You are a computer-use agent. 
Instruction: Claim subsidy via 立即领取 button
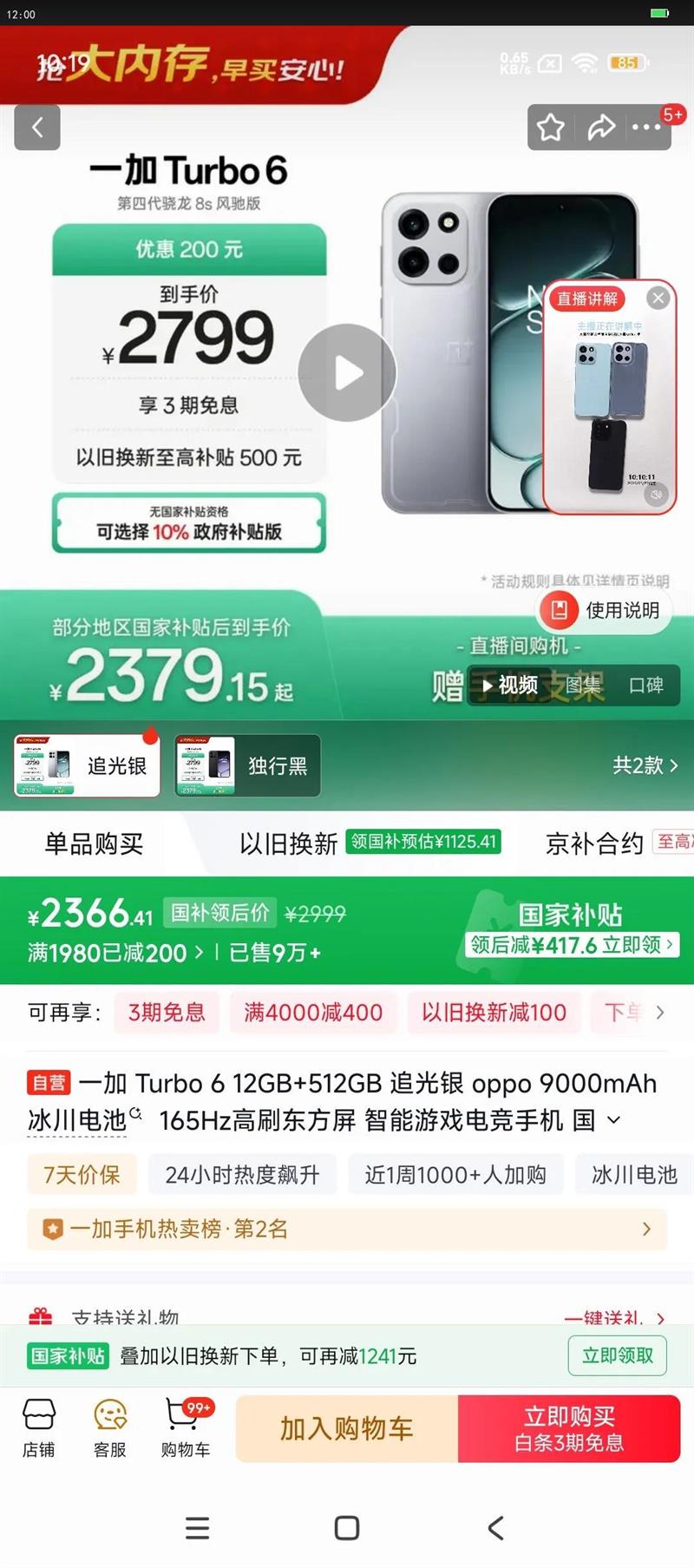click(617, 1355)
